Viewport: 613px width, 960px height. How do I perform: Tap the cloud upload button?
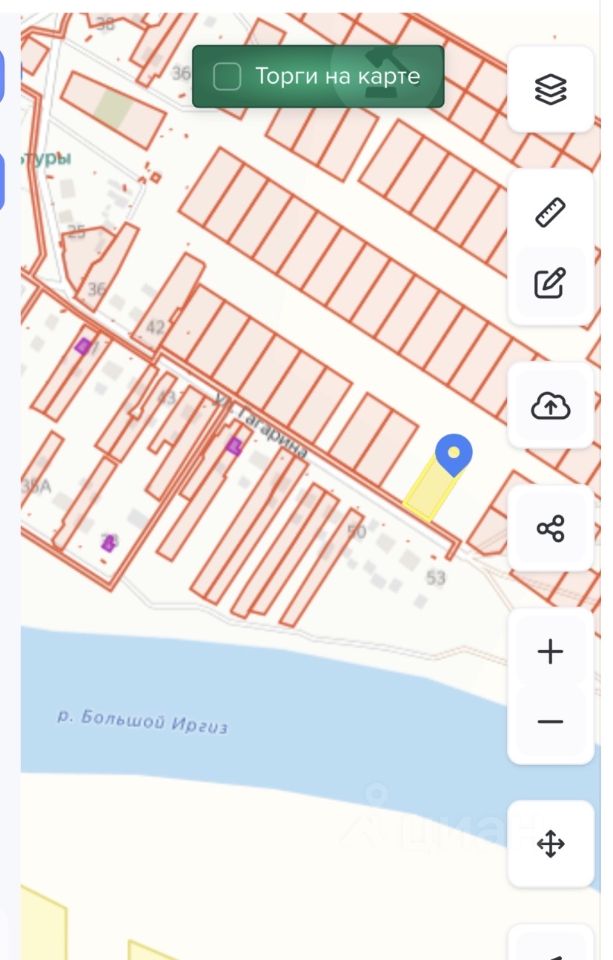[551, 406]
